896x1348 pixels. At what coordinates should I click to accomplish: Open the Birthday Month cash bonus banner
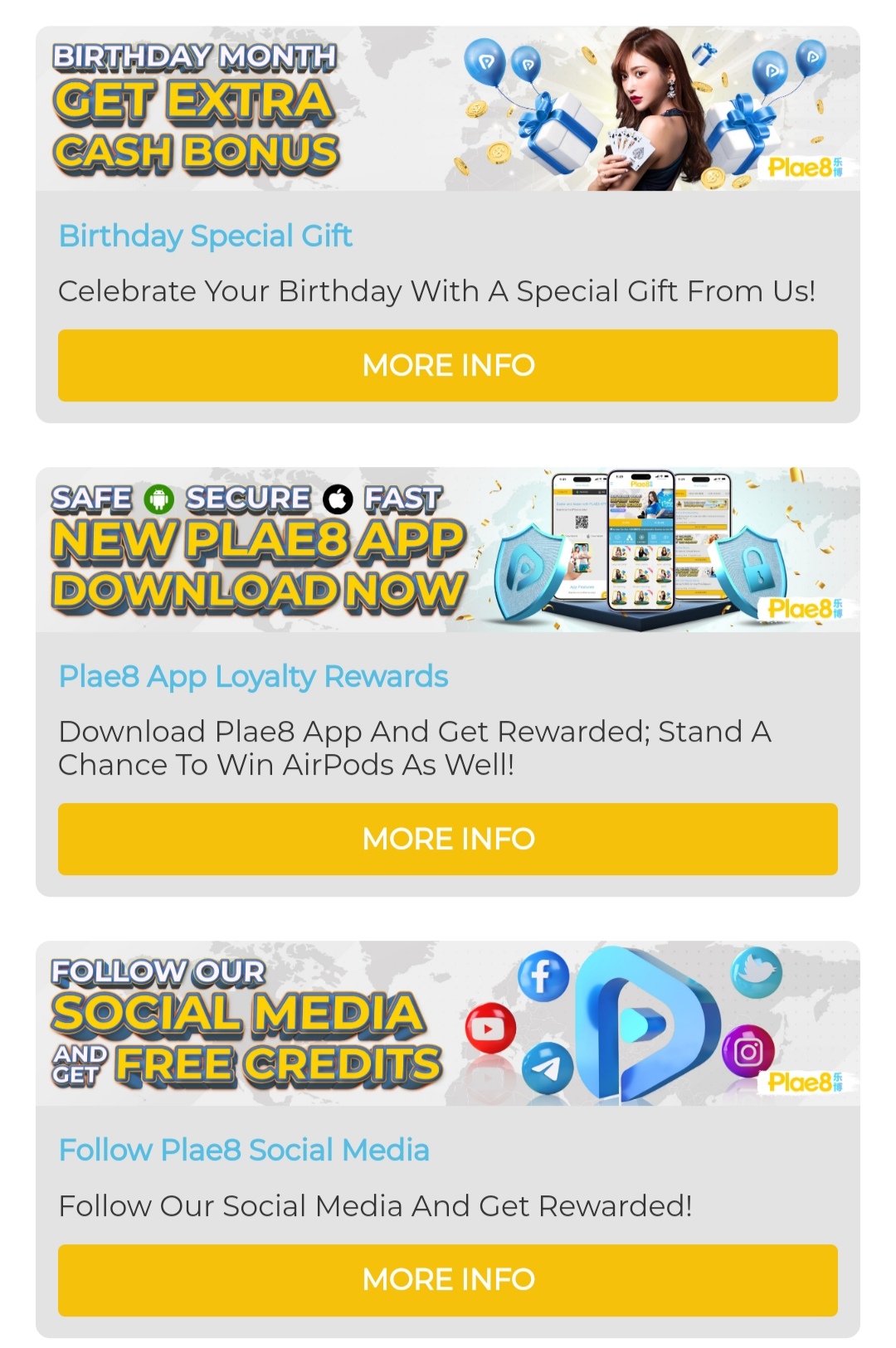coord(448,109)
